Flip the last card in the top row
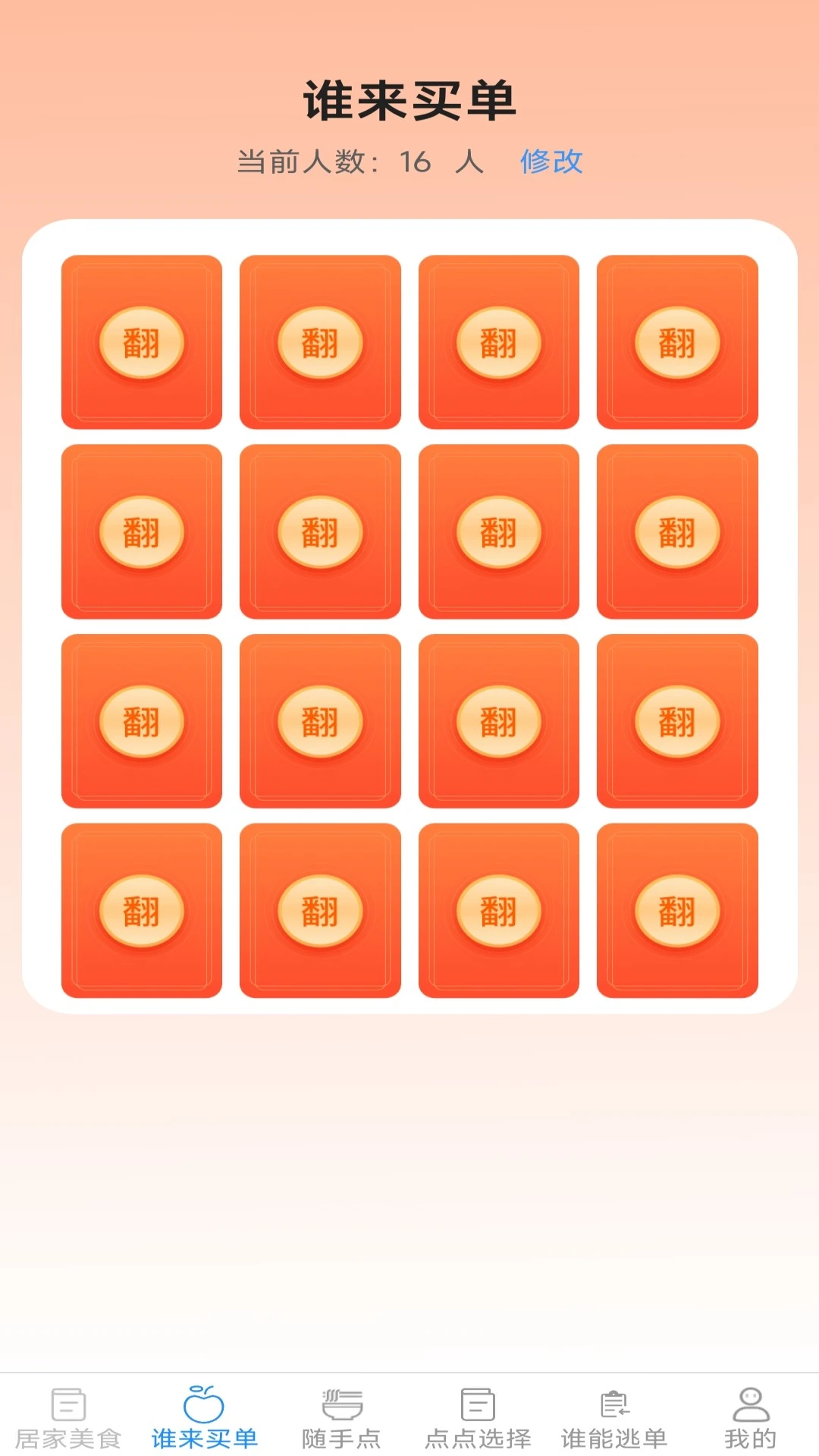The width and height of the screenshot is (819, 1456). pyautogui.click(x=677, y=342)
